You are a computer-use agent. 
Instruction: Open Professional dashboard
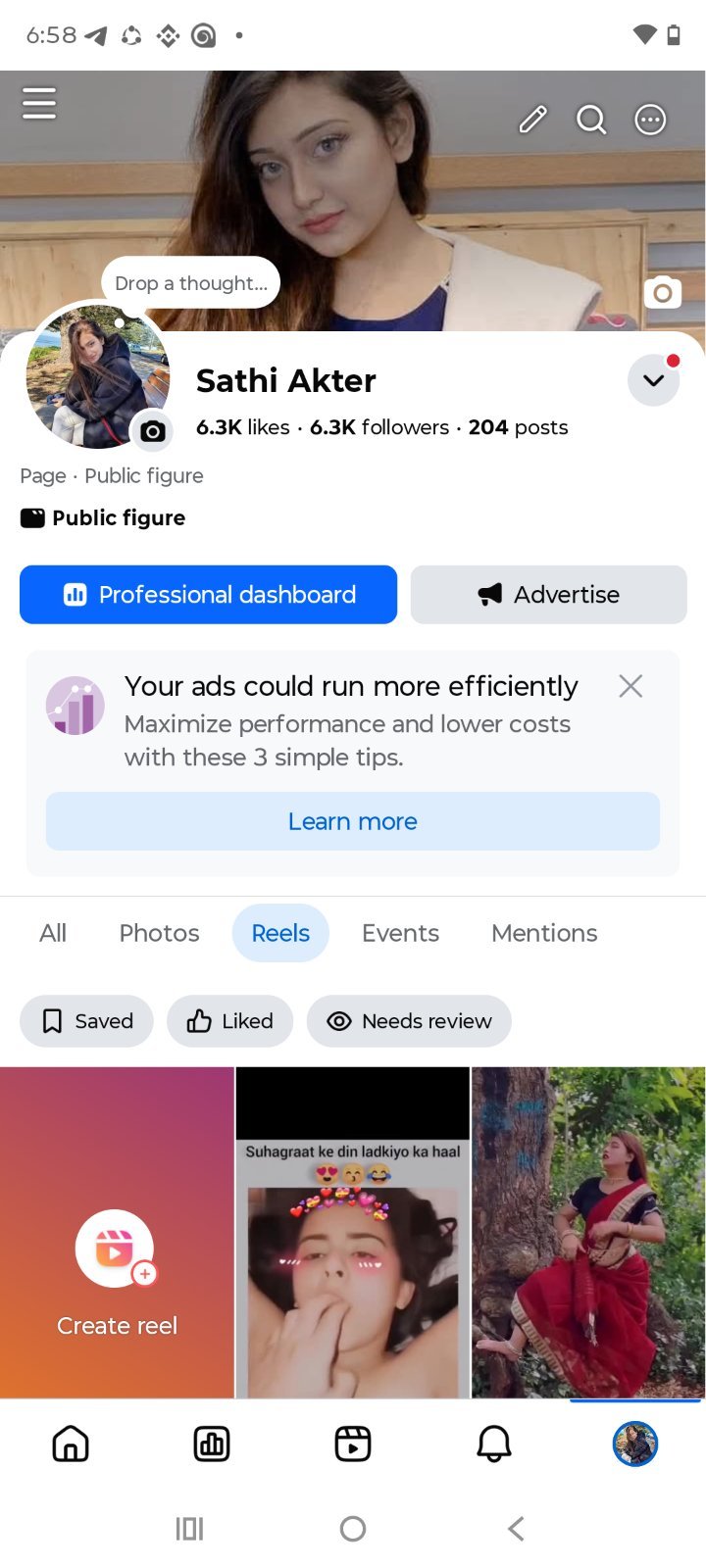(x=208, y=595)
